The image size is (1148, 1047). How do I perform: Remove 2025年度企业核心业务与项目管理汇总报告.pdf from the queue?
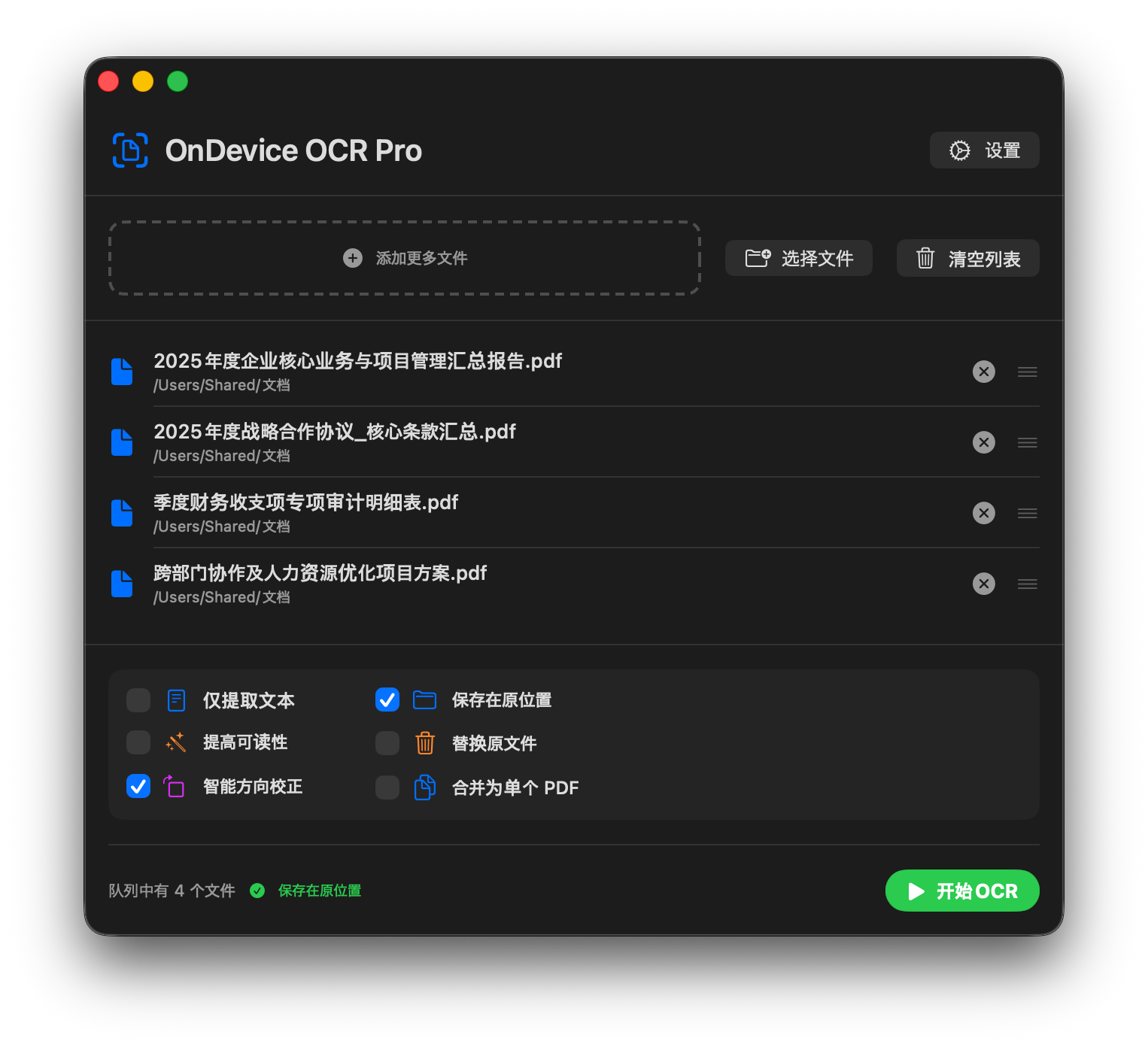pyautogui.click(x=984, y=372)
